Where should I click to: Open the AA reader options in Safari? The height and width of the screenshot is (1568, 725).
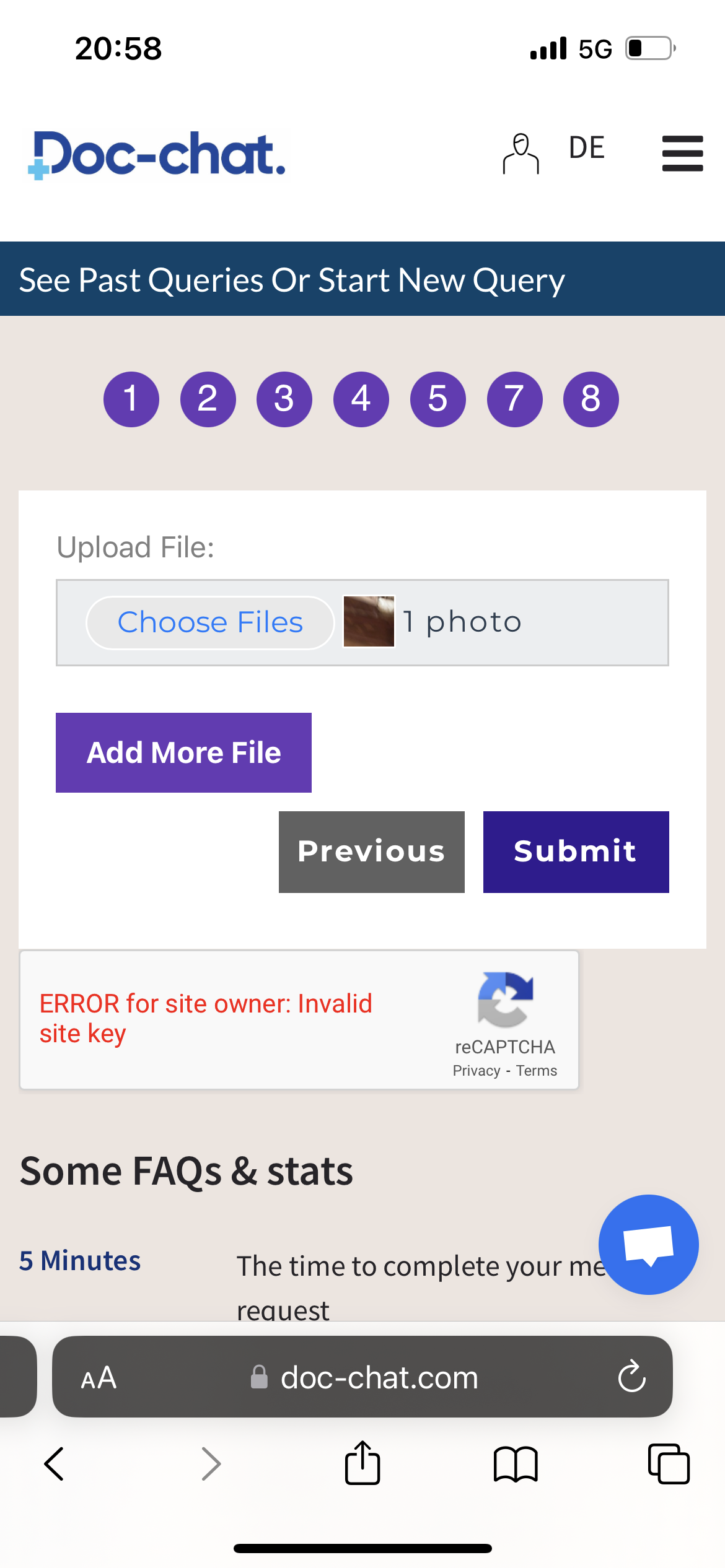(99, 1378)
